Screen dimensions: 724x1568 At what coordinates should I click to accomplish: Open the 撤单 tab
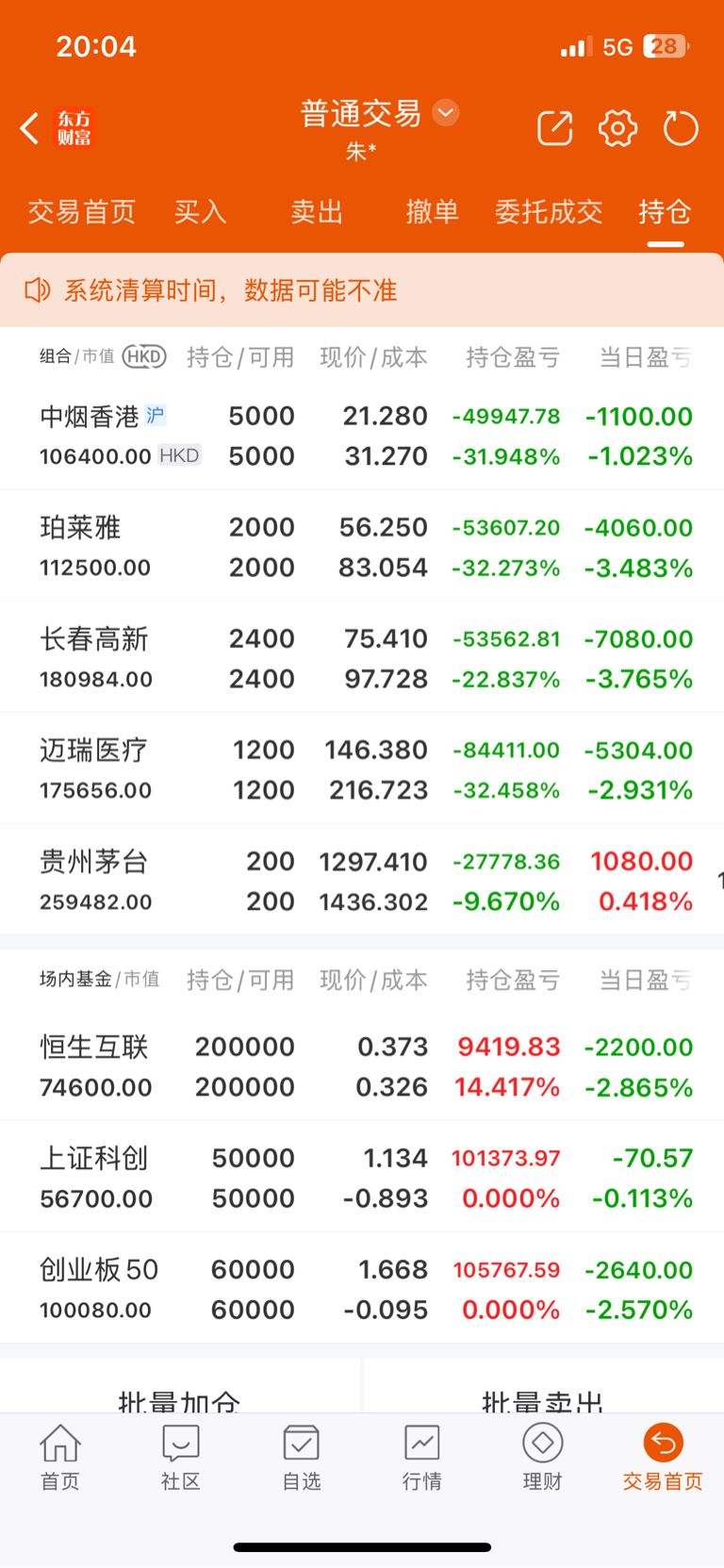click(x=433, y=211)
